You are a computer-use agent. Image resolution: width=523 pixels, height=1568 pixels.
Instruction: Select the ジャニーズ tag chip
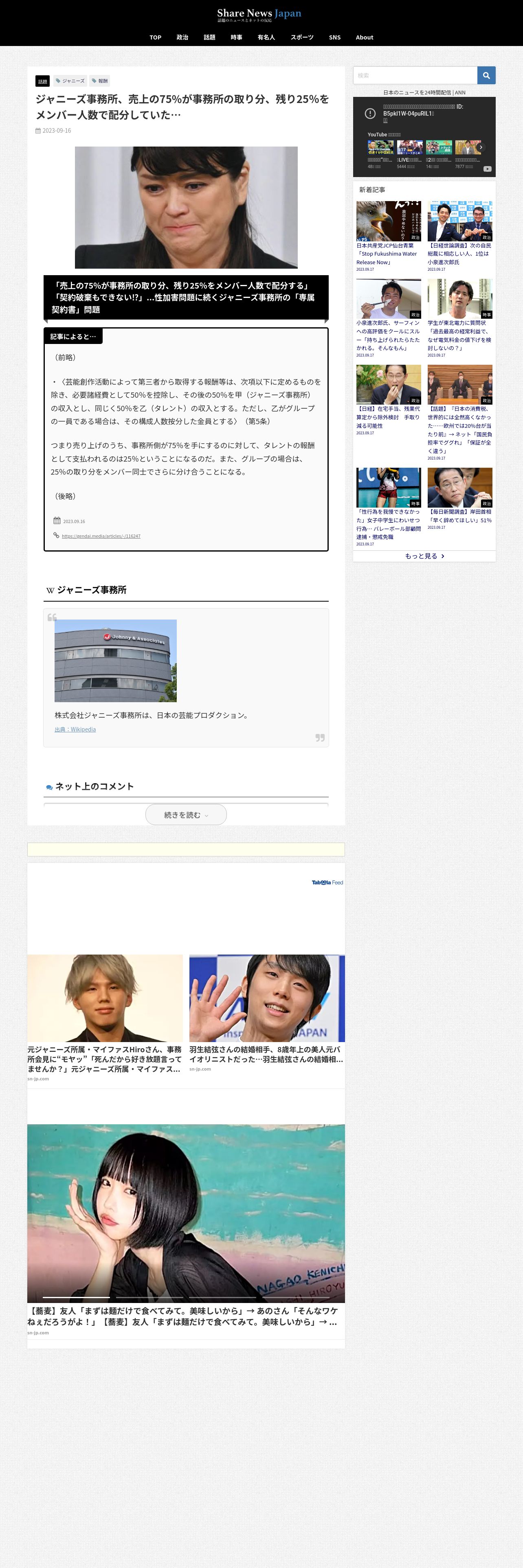point(70,81)
